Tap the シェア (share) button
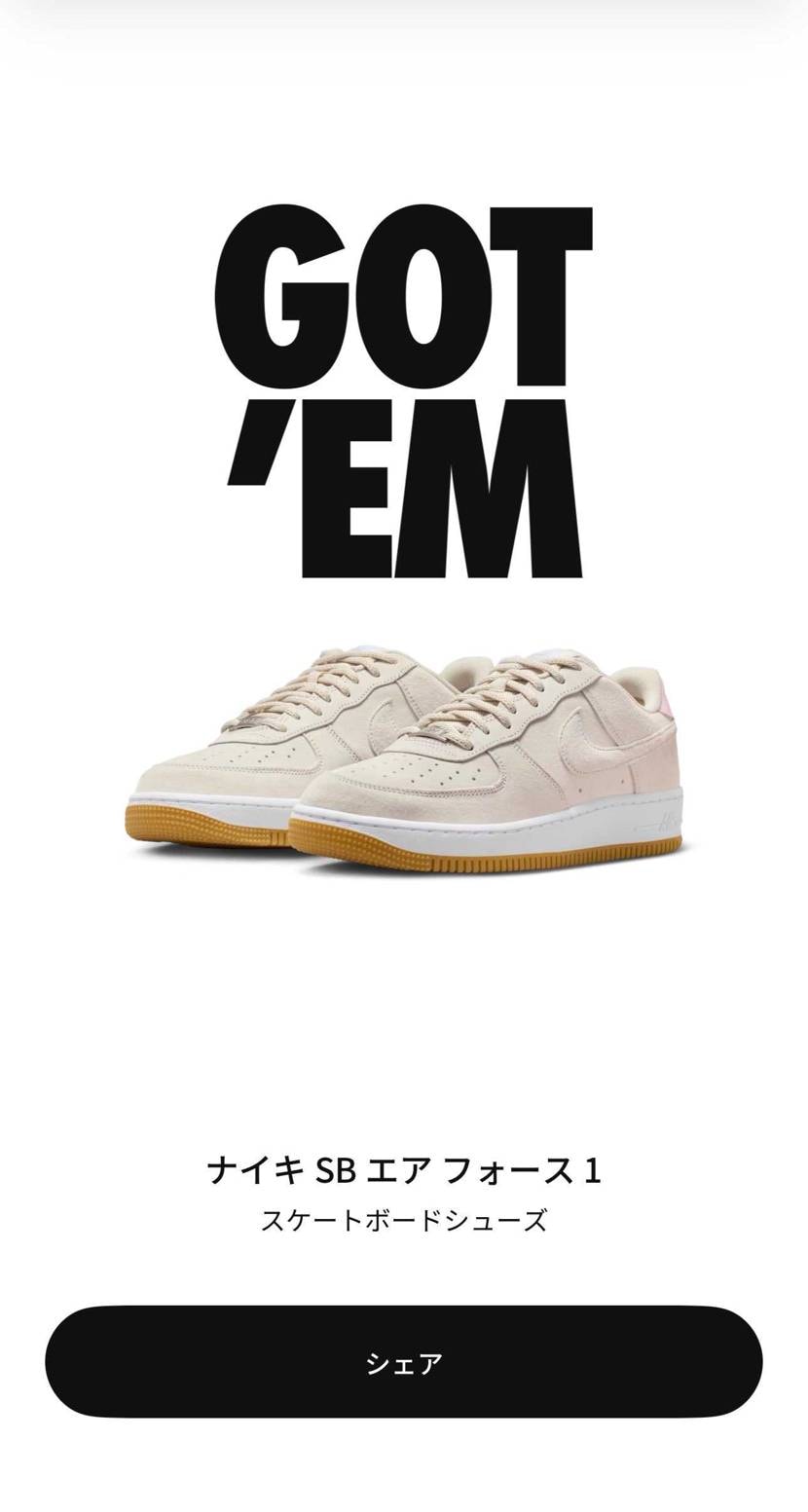Screen dimensions: 808x1512 pos(404,1361)
